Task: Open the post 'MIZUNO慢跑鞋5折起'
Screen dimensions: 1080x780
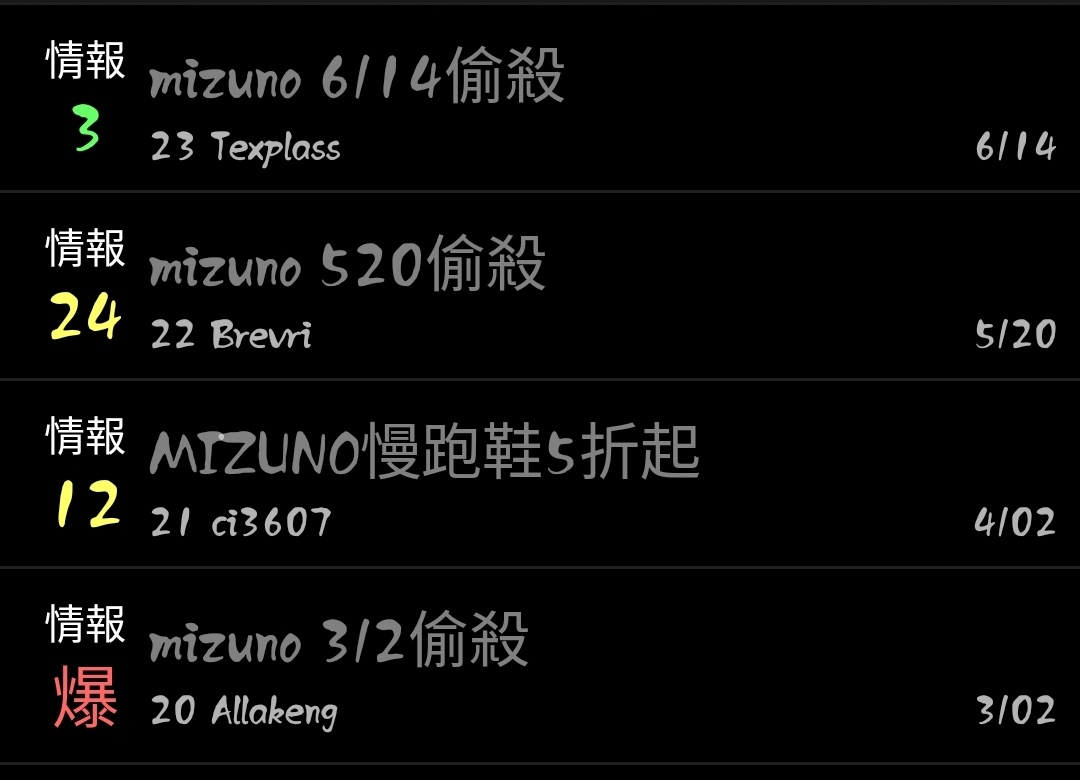Action: click(424, 453)
